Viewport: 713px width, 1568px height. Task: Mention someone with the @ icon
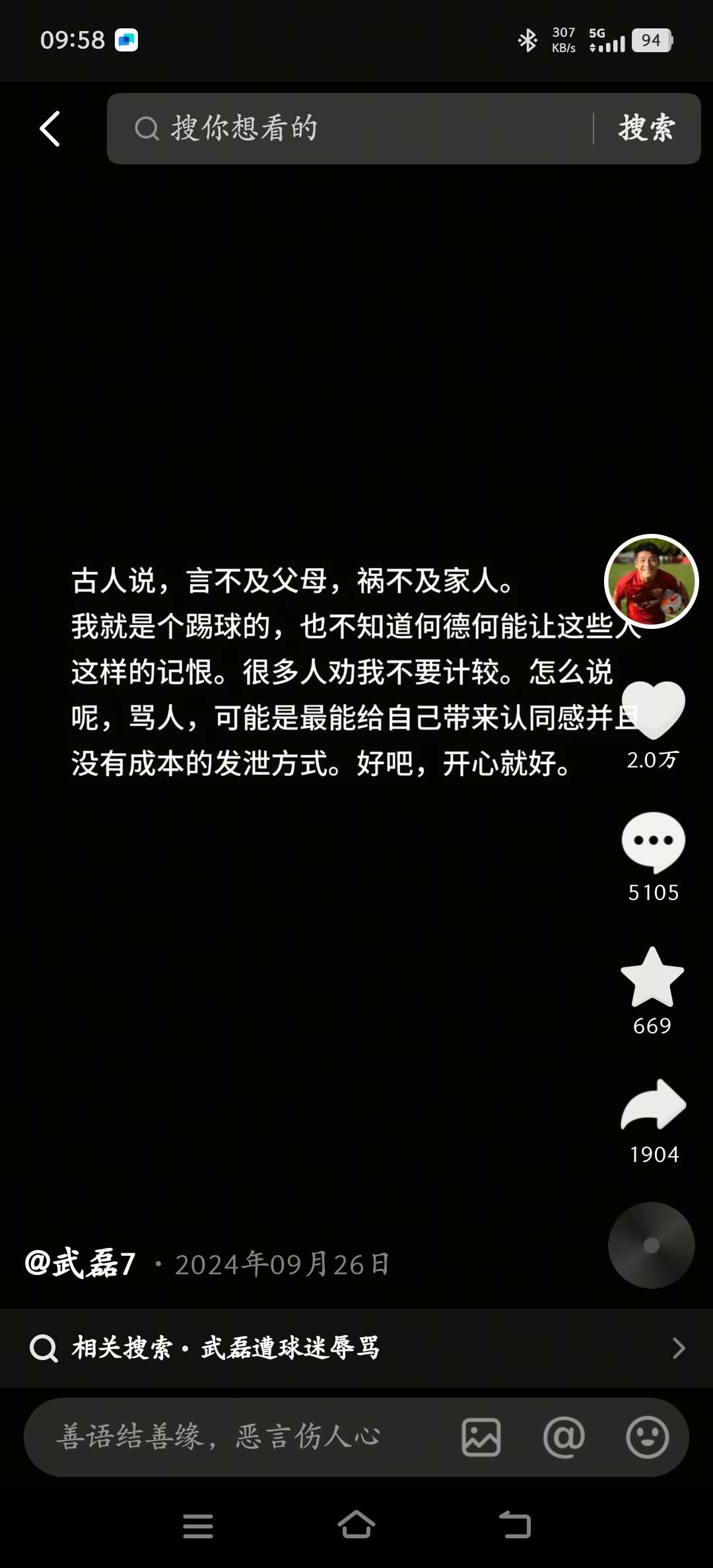pos(564,1437)
